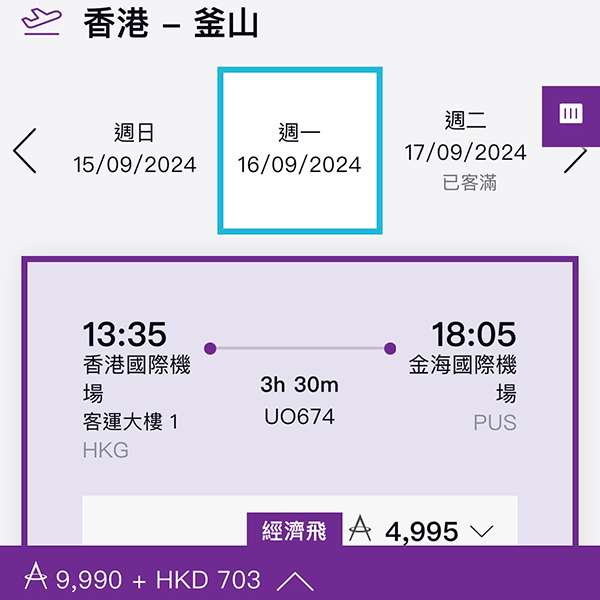
Task: Expand the 9,990 + HKD 703 price summary
Action: (295, 579)
